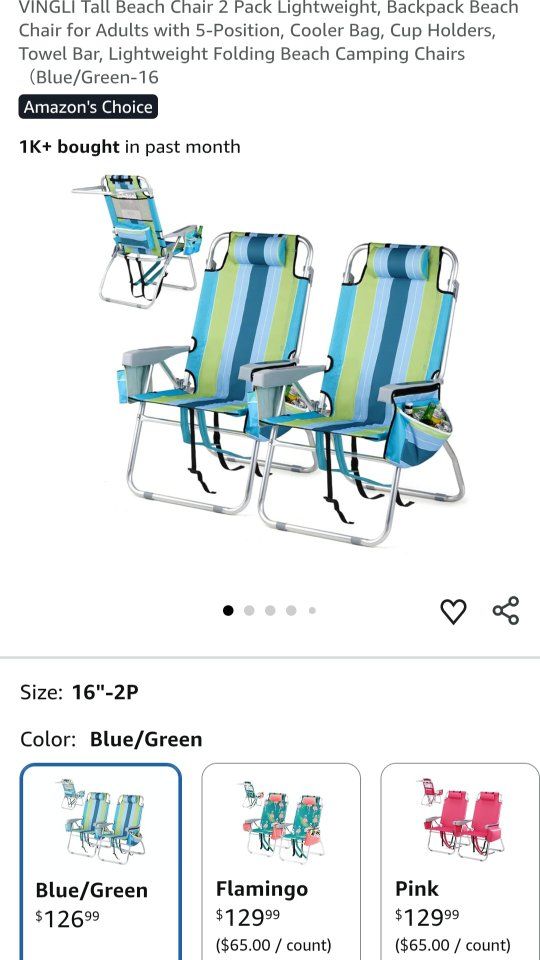Choose the Flamingo color option

(281, 861)
